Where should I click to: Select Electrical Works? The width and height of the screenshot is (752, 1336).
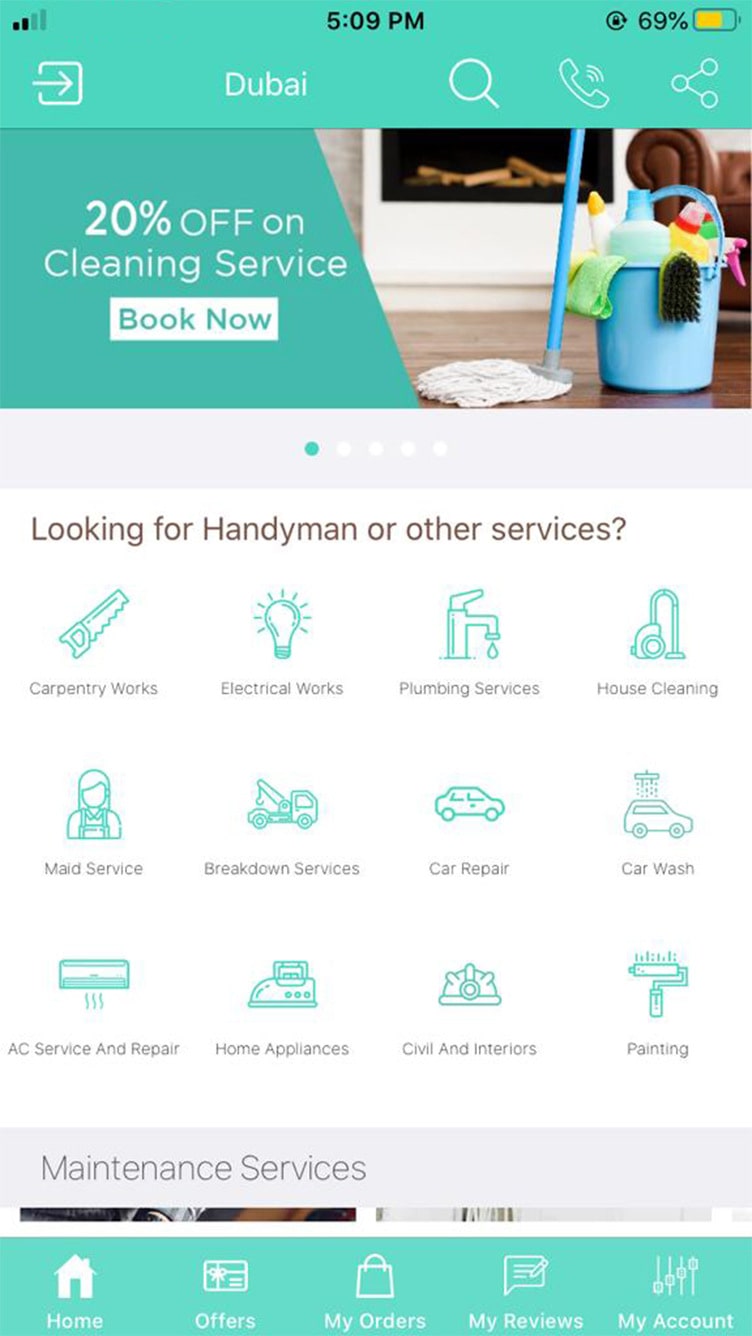click(x=282, y=641)
